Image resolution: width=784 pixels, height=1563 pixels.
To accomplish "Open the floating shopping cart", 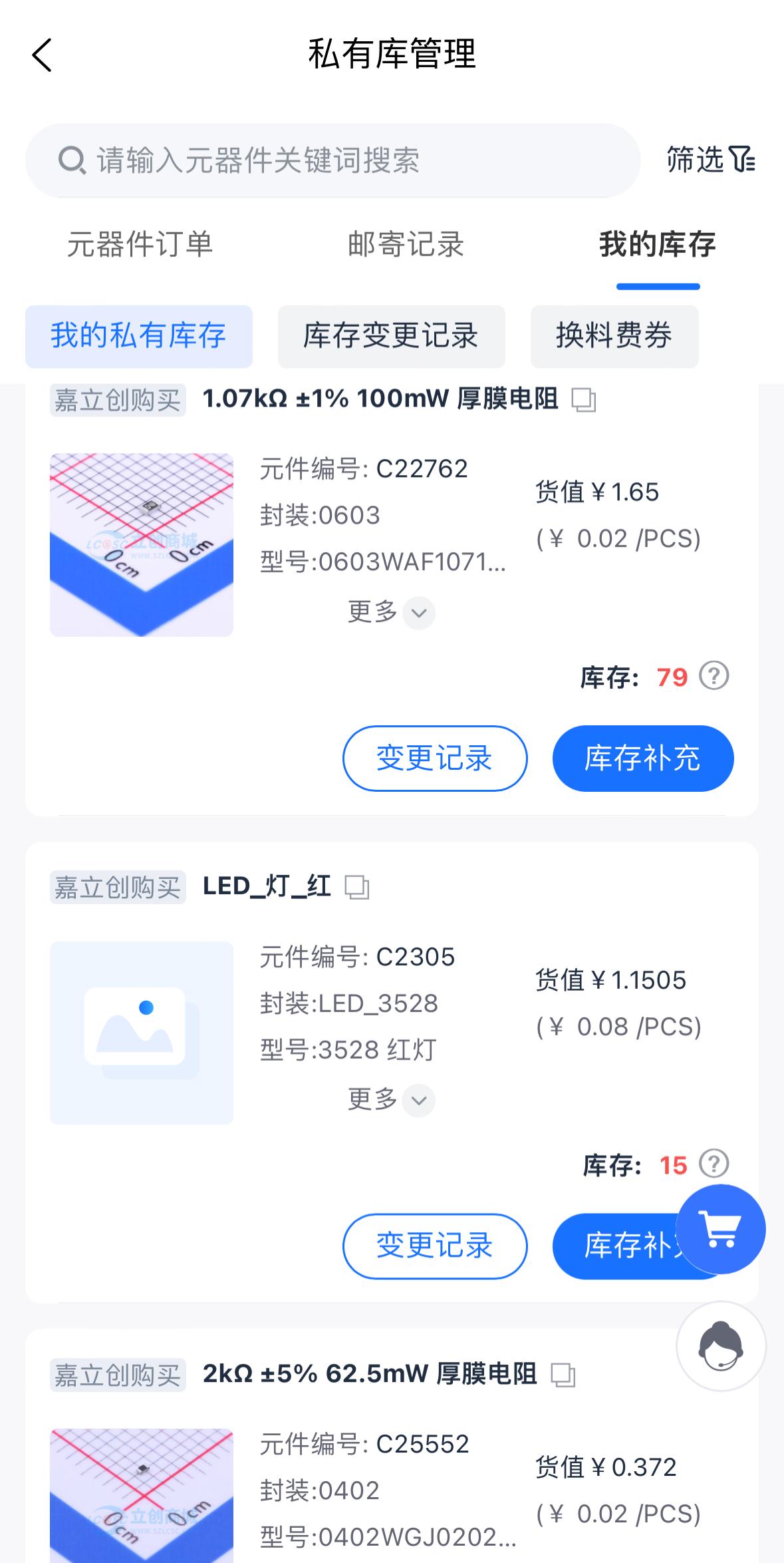I will click(x=720, y=1230).
